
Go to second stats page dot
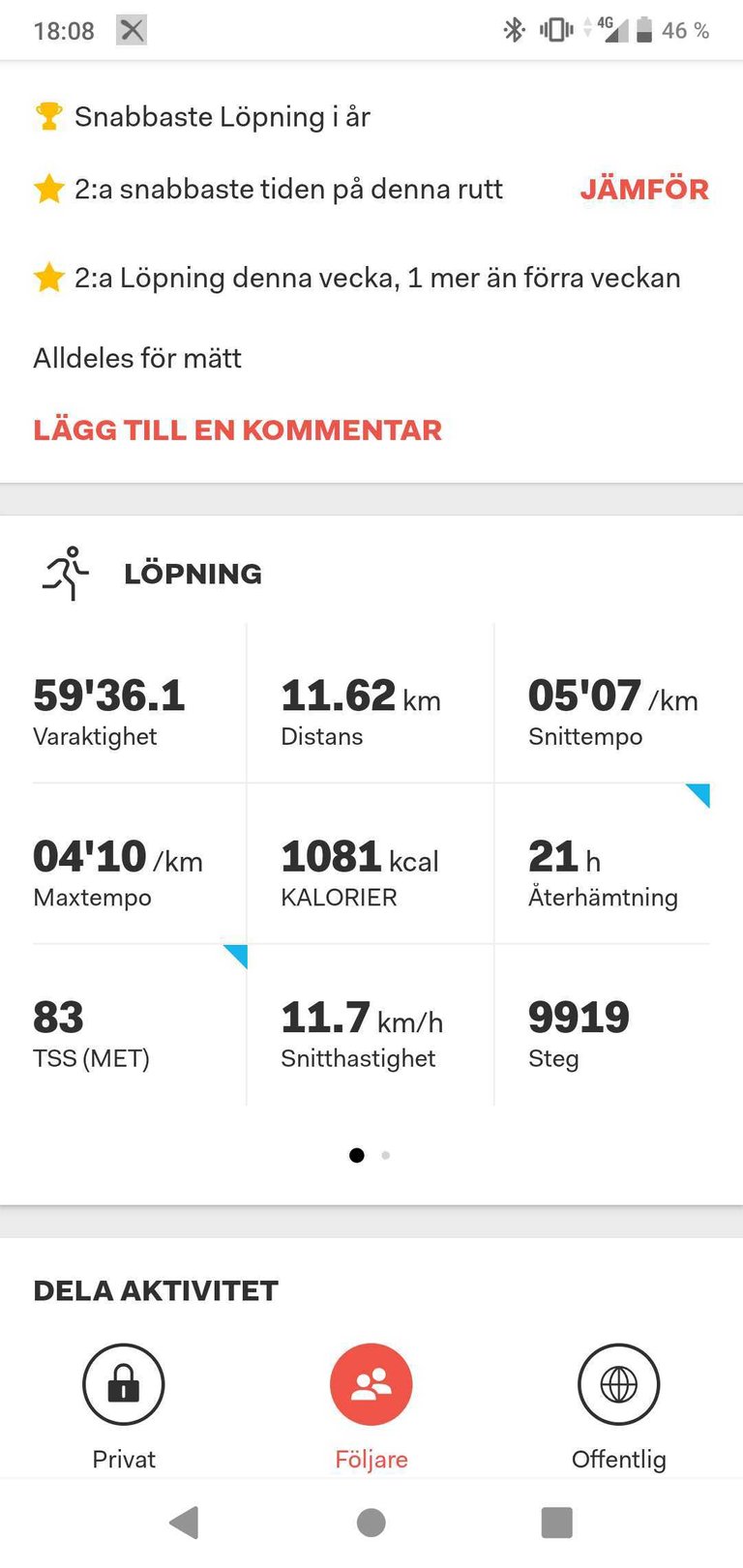[386, 1155]
